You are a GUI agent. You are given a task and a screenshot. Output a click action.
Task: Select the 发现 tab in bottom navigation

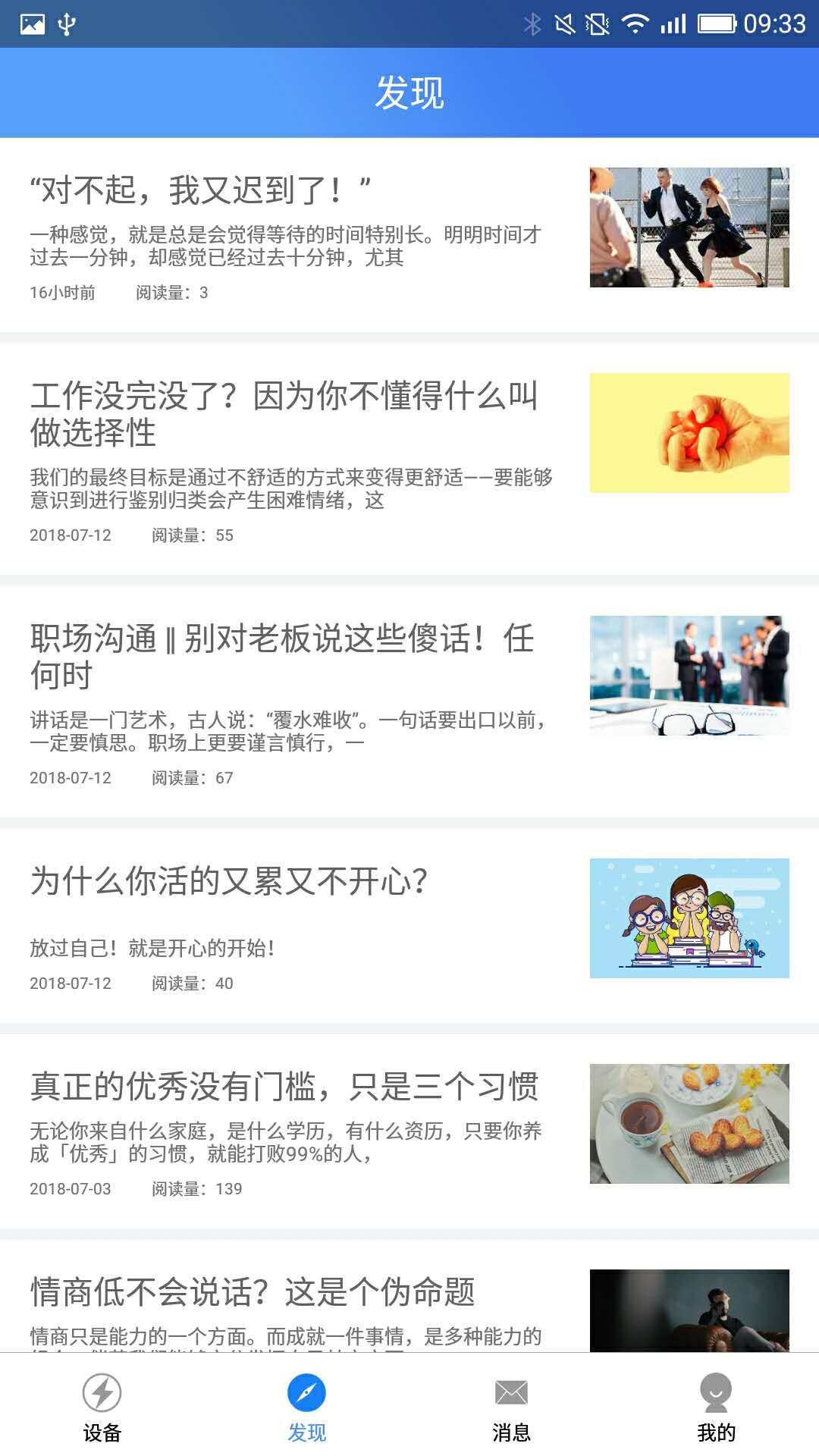[307, 1407]
